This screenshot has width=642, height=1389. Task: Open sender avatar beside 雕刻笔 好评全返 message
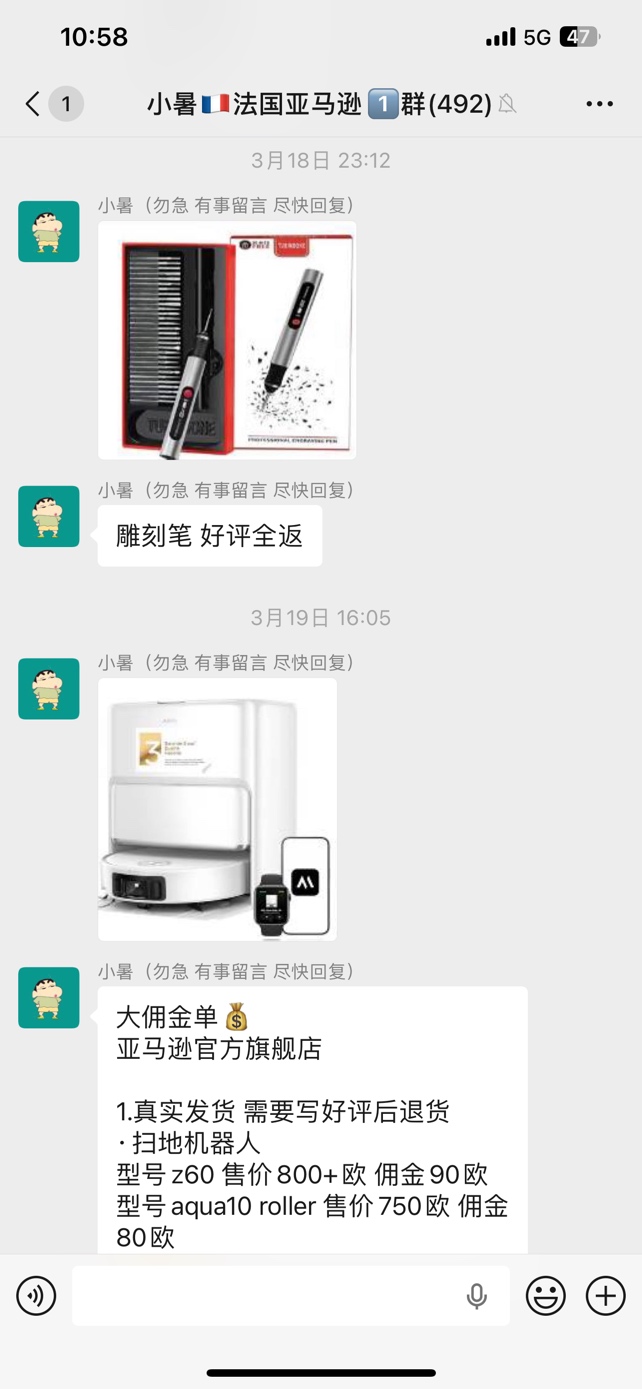coord(49,516)
